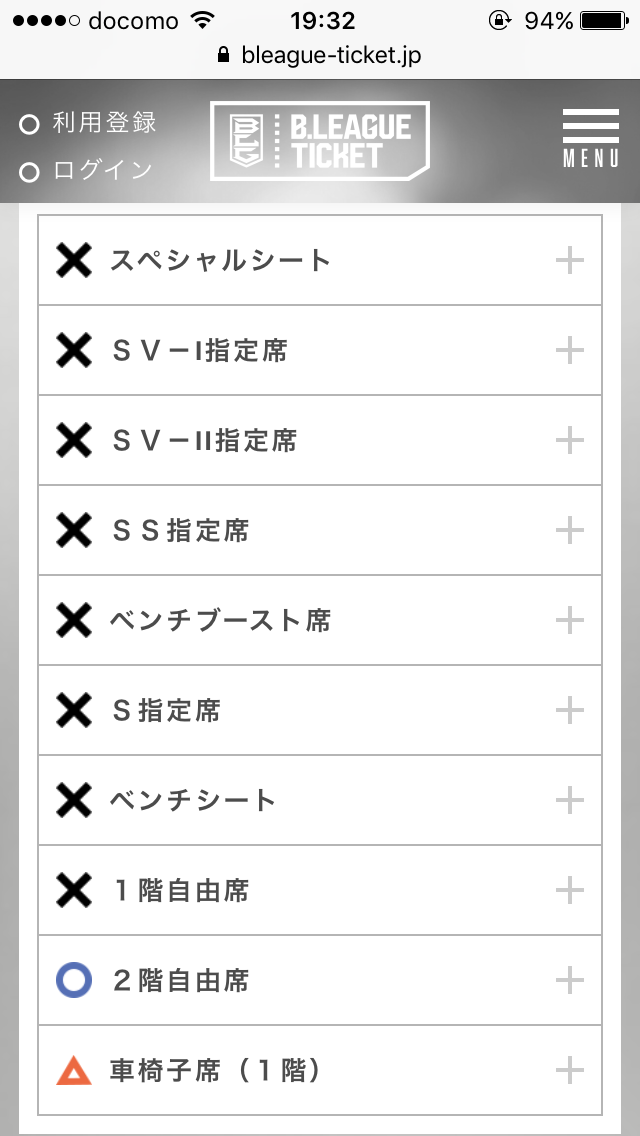Expand the スペシャルシート row

320,260
